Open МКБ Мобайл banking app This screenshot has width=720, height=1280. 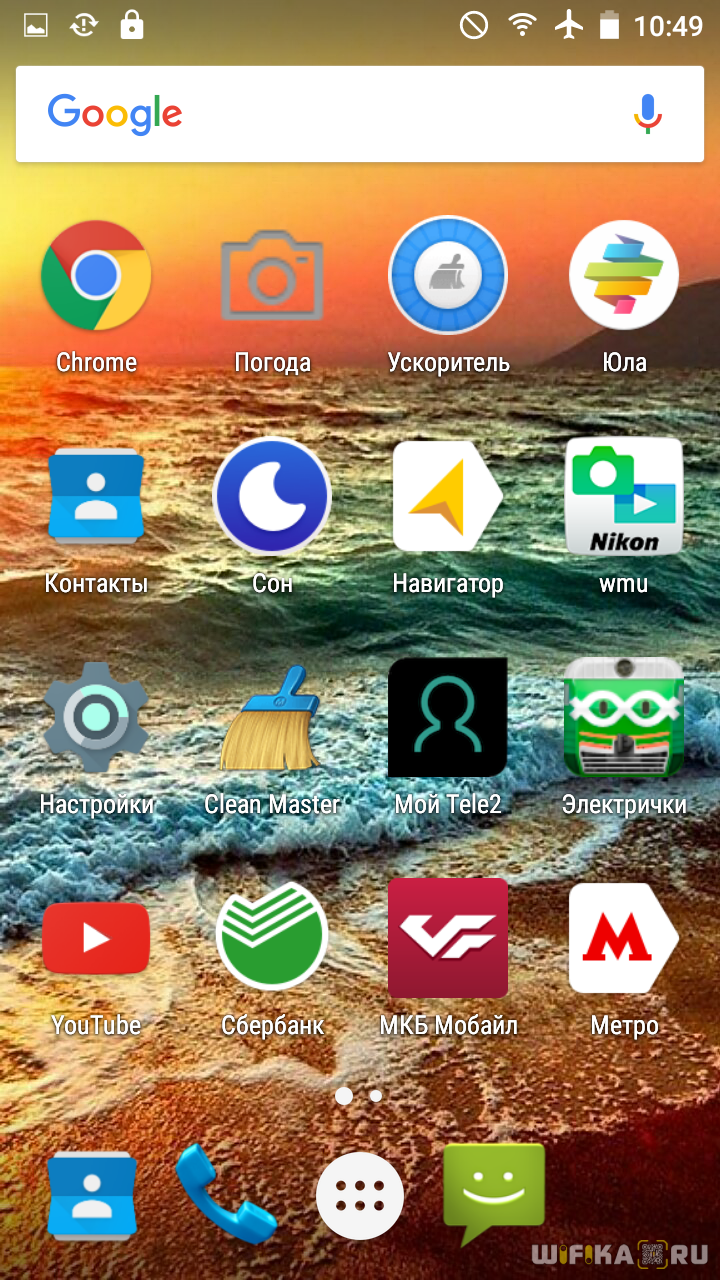448,939
